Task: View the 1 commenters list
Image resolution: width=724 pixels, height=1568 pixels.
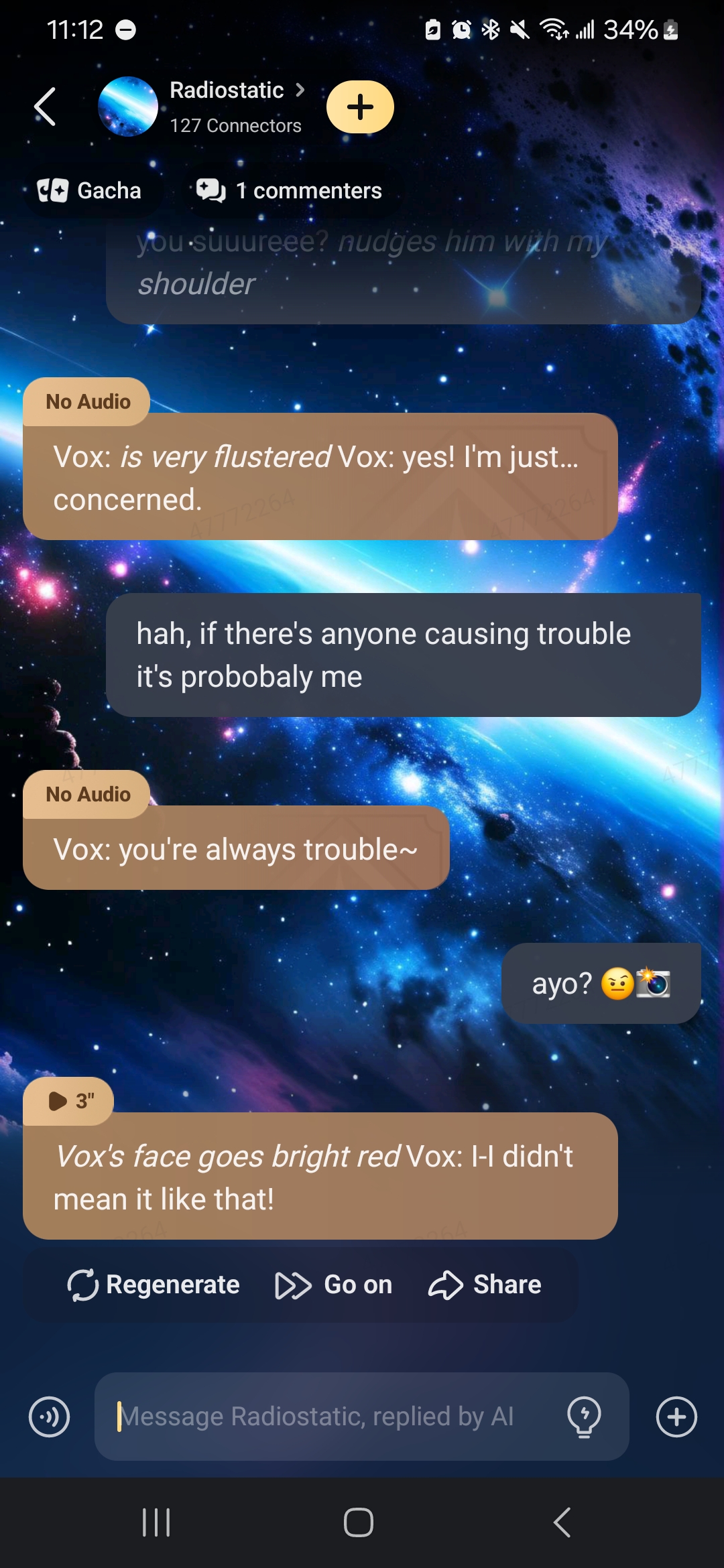Action: (x=290, y=191)
